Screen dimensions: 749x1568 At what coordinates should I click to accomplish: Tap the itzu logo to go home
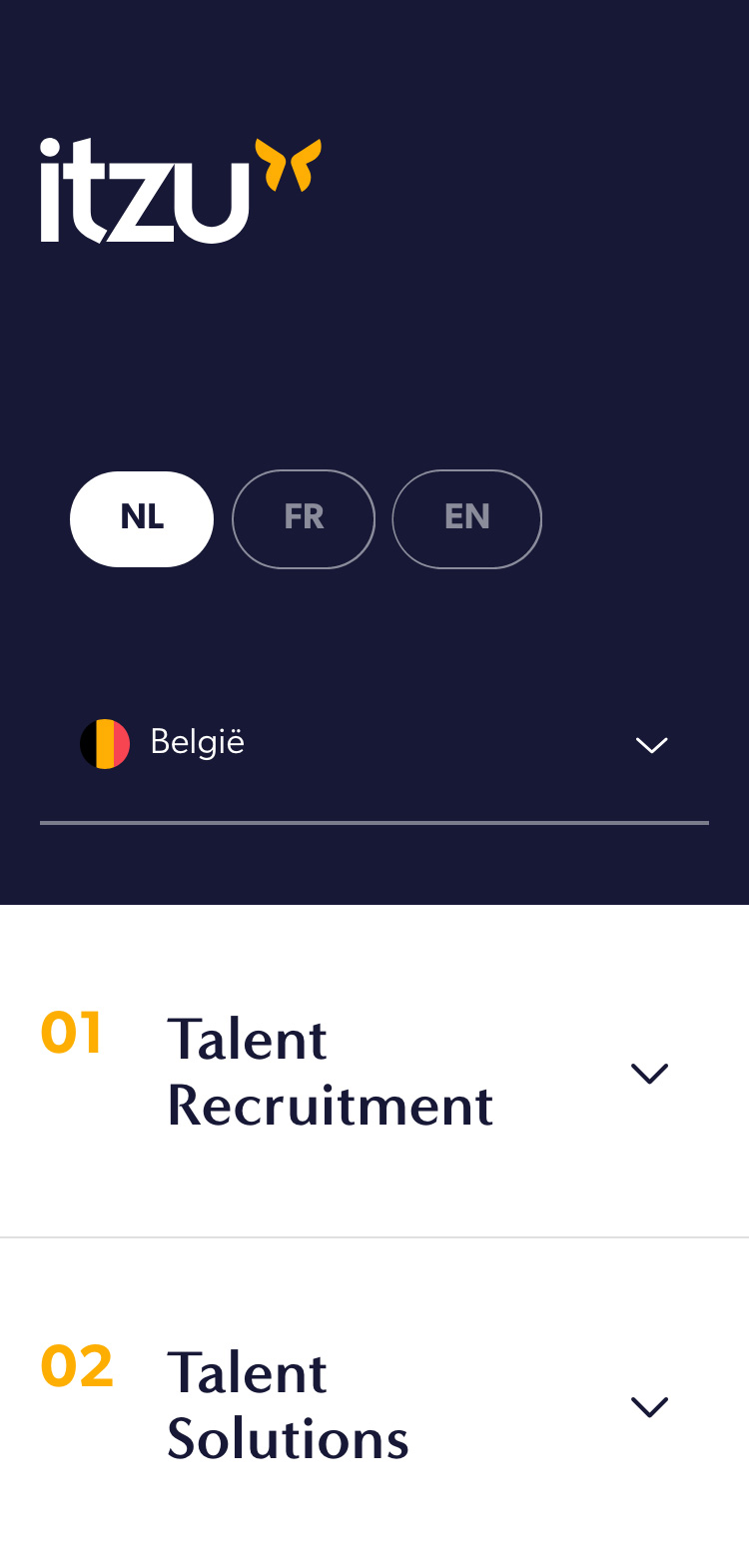(x=181, y=191)
